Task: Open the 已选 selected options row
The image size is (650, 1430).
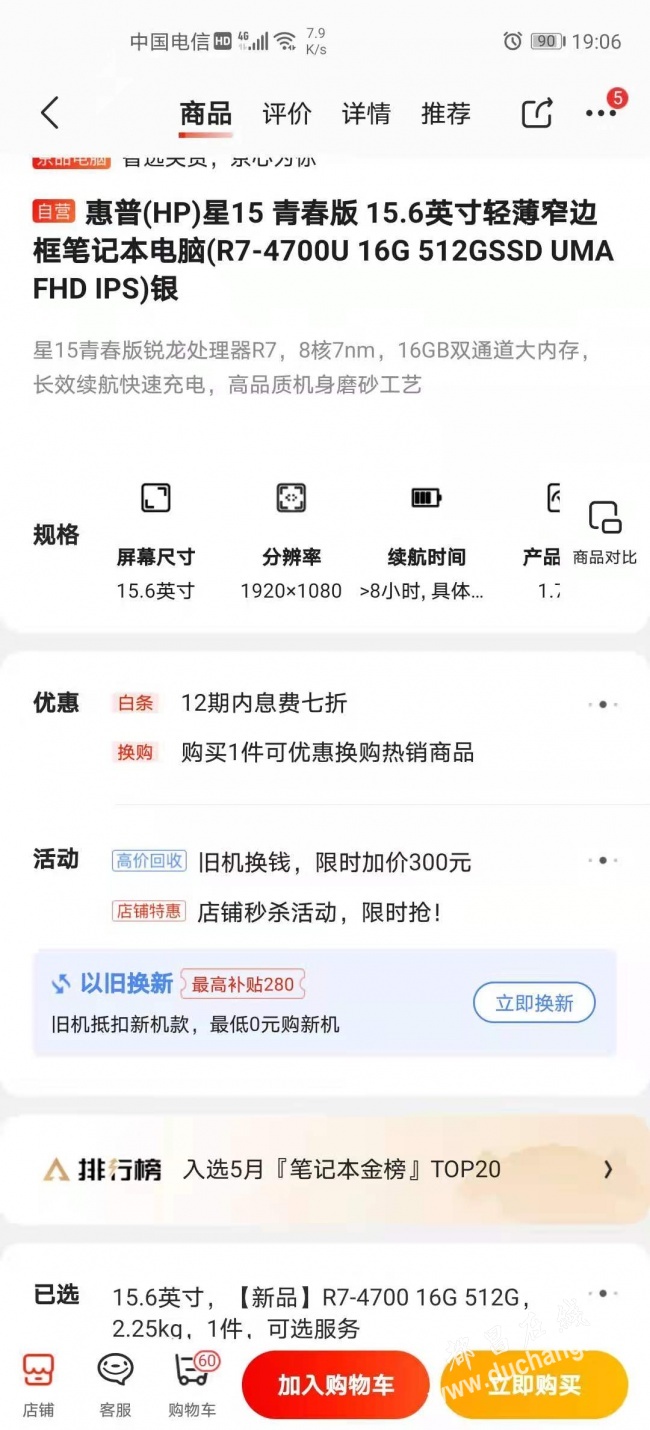Action: [325, 1312]
